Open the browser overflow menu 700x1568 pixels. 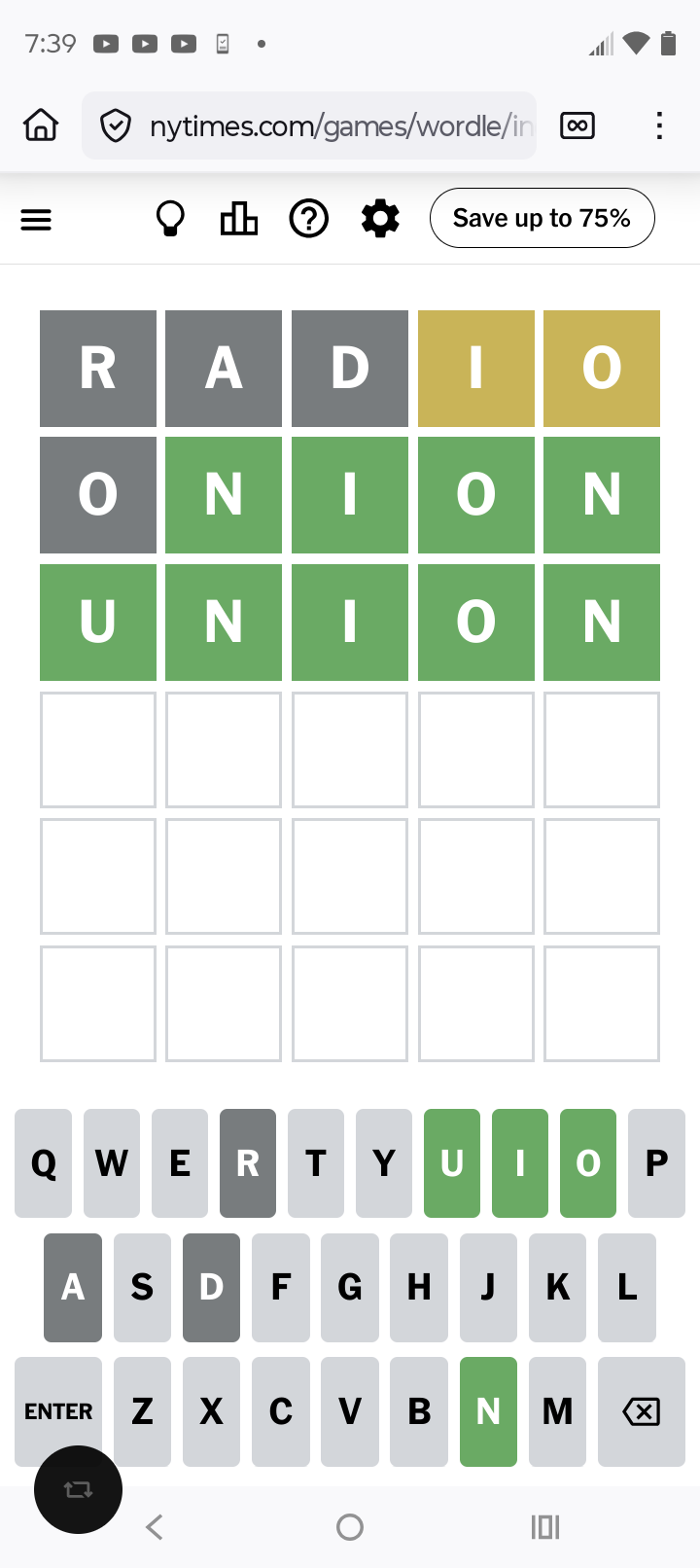pyautogui.click(x=659, y=125)
